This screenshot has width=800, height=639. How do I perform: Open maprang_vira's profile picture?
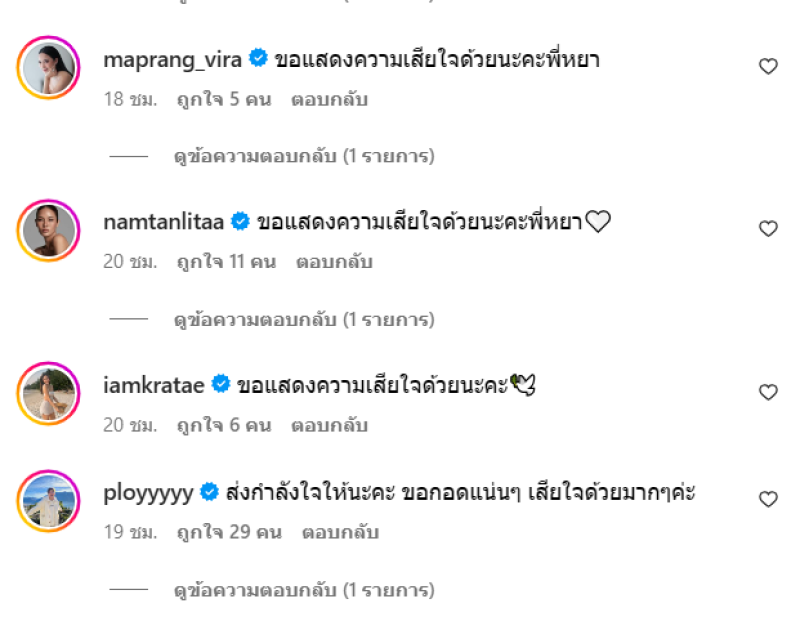(x=48, y=68)
